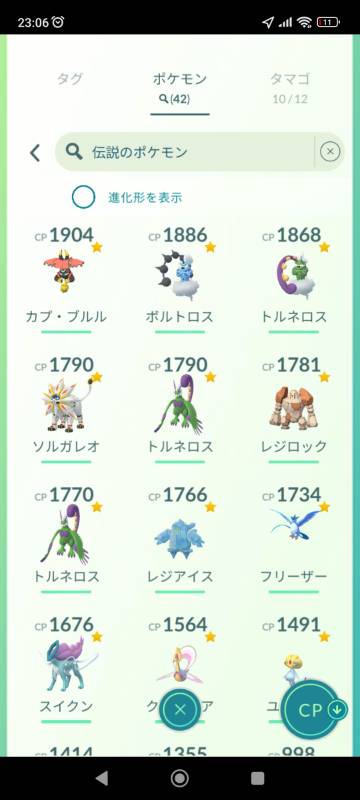Change sort order with the CP button
360x800 pixels.
[311, 710]
